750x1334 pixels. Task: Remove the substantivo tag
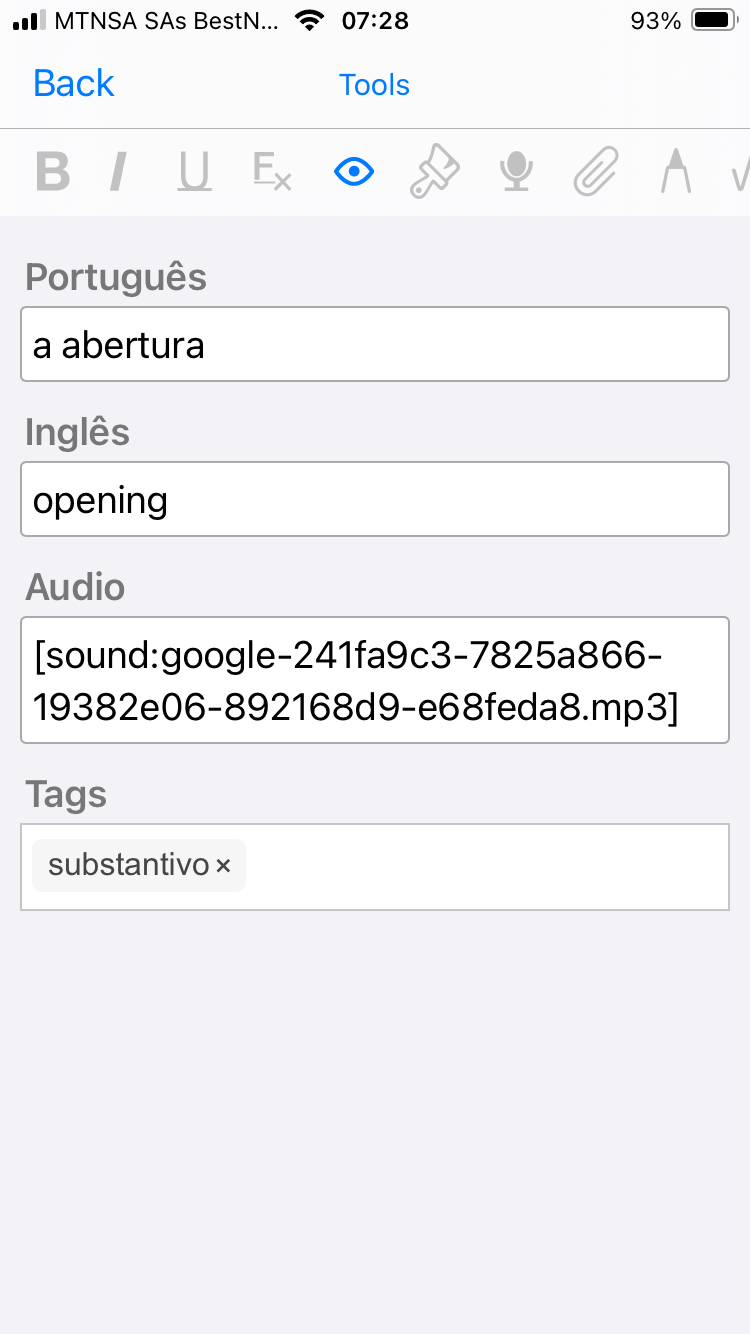[223, 866]
